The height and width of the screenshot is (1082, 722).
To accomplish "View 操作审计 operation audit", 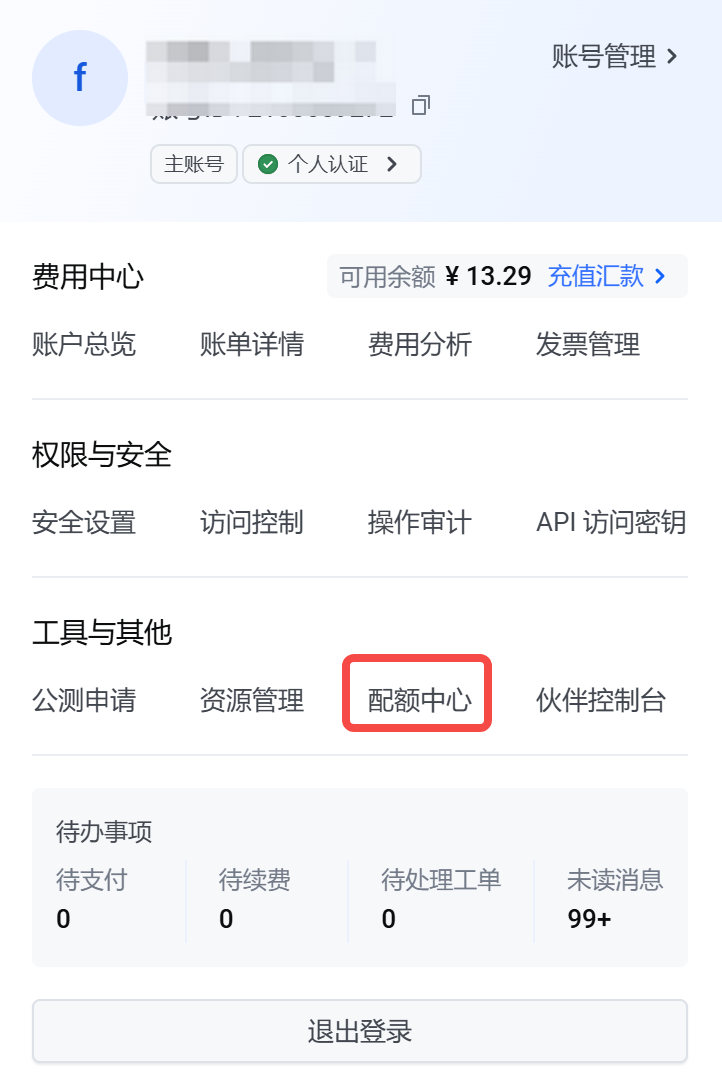I will [x=420, y=522].
